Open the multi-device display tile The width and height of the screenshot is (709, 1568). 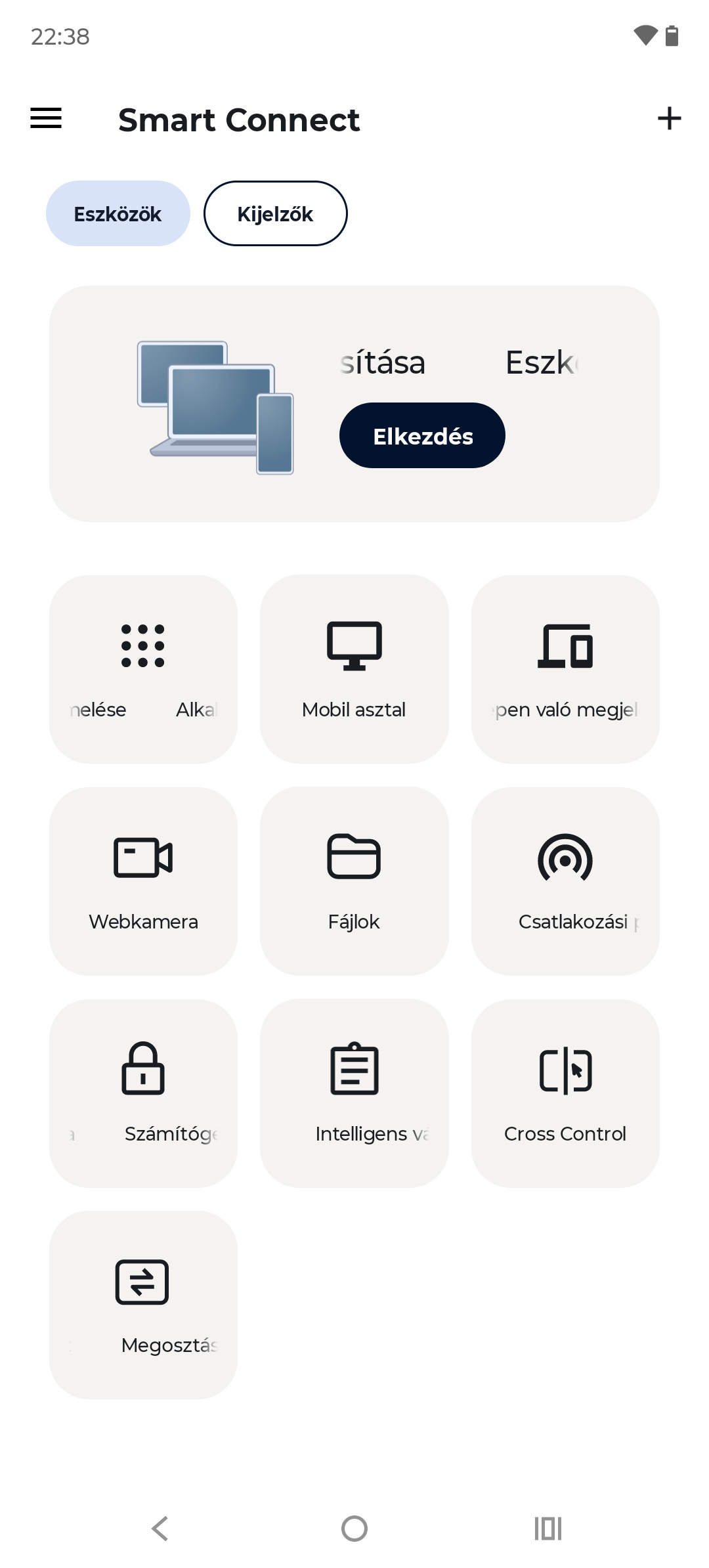tap(565, 669)
